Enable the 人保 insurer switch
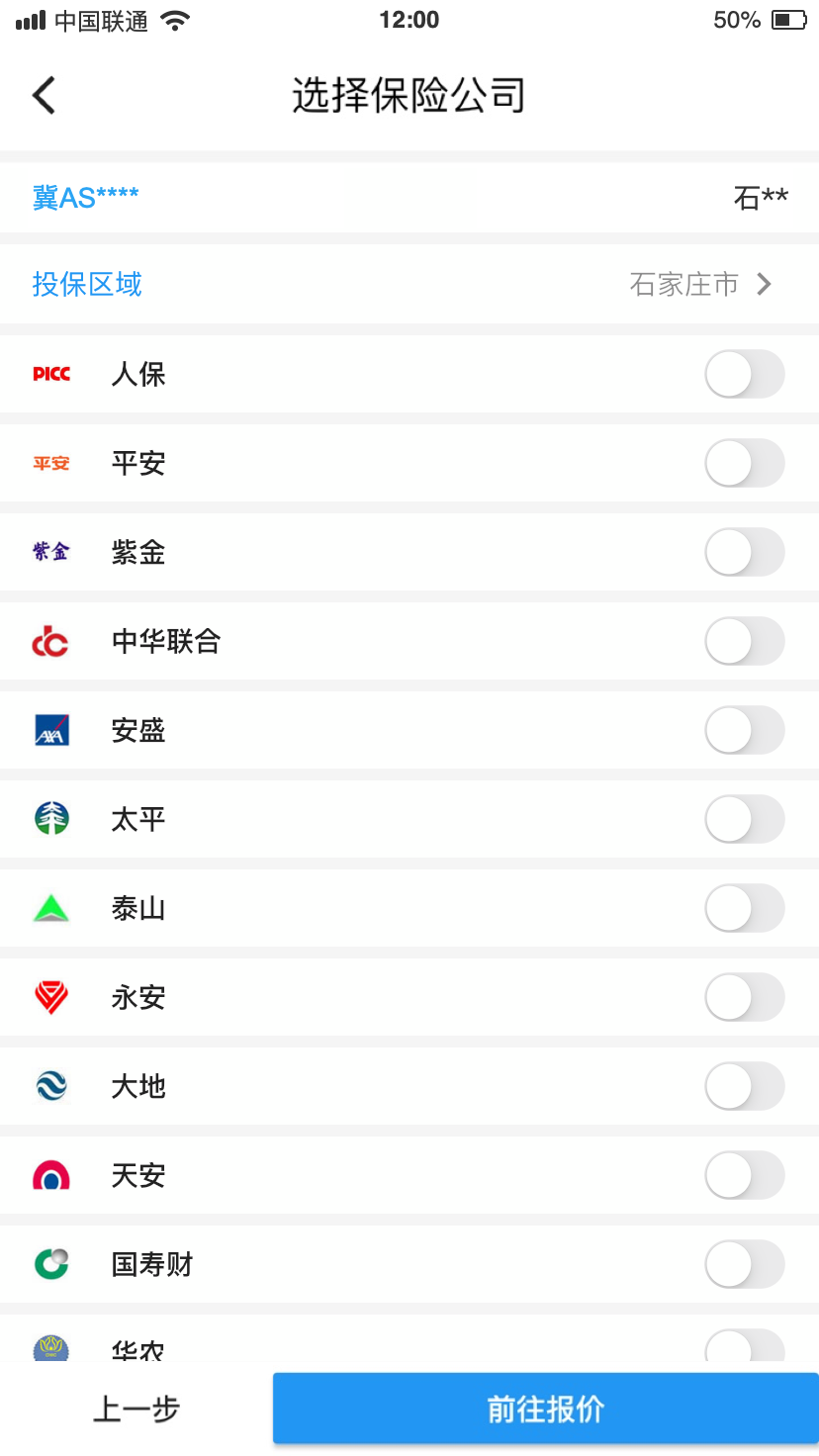The image size is (819, 1456). (745, 375)
